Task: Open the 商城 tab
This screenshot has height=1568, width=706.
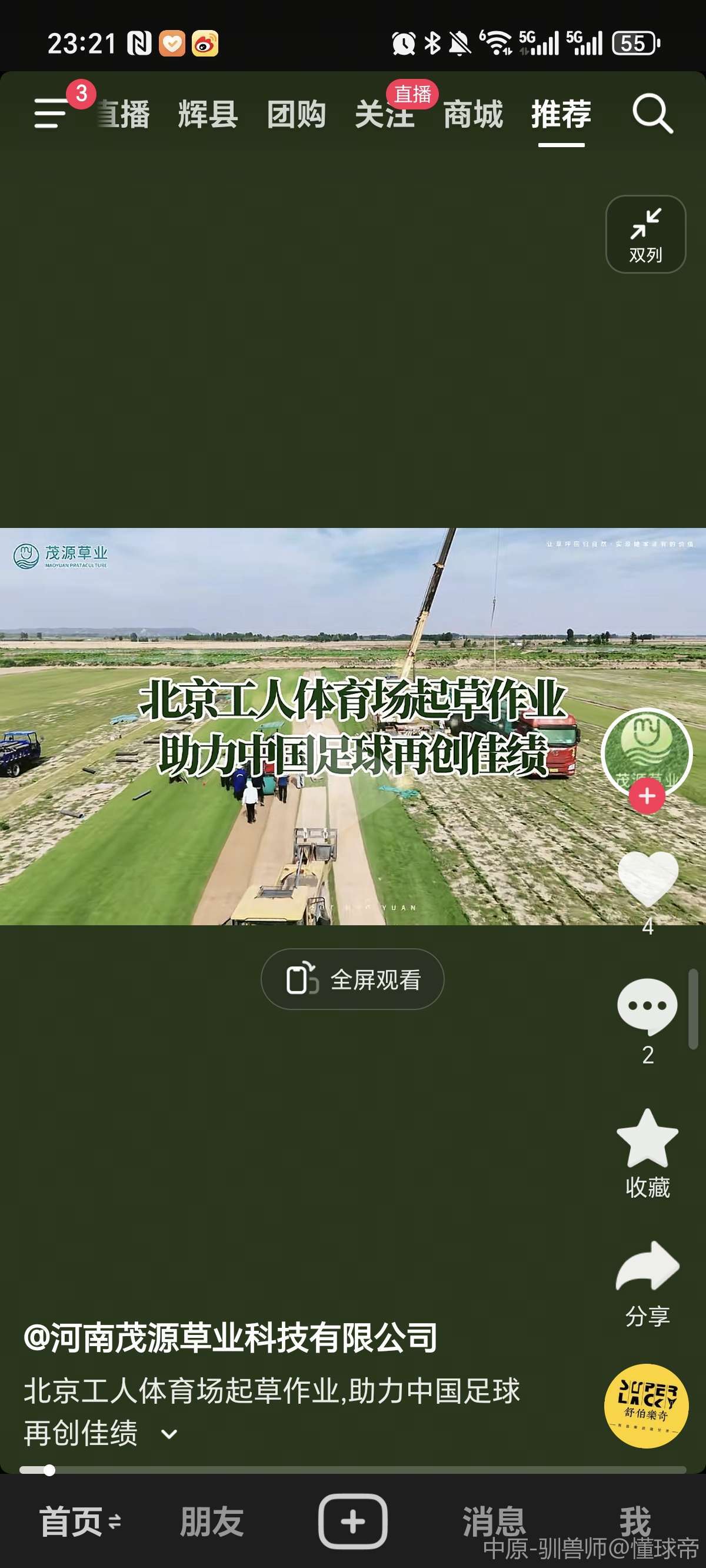Action: pyautogui.click(x=473, y=114)
